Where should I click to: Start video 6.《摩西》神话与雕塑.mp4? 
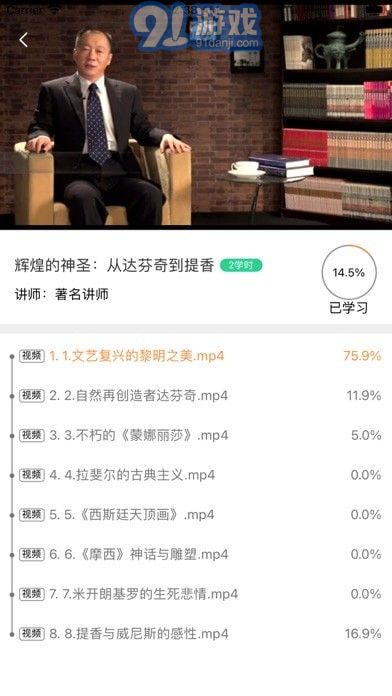coord(196,554)
